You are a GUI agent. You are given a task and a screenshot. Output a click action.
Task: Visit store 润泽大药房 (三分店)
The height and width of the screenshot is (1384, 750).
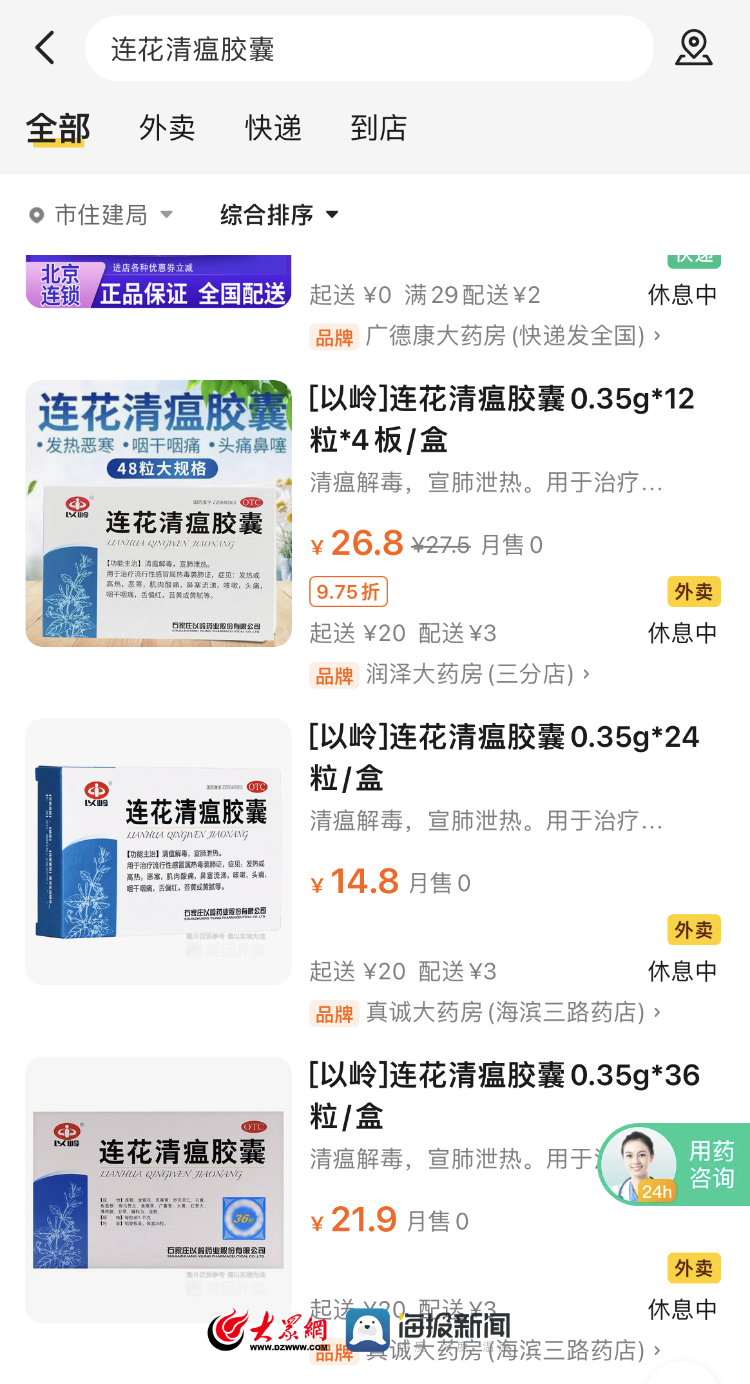point(469,674)
